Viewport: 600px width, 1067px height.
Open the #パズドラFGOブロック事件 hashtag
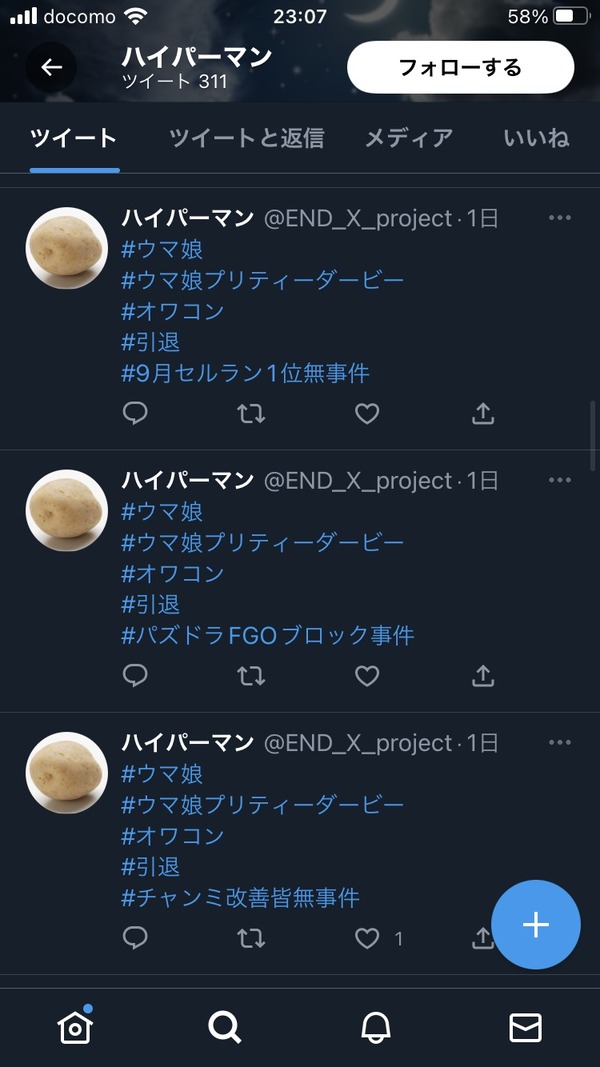tap(268, 636)
